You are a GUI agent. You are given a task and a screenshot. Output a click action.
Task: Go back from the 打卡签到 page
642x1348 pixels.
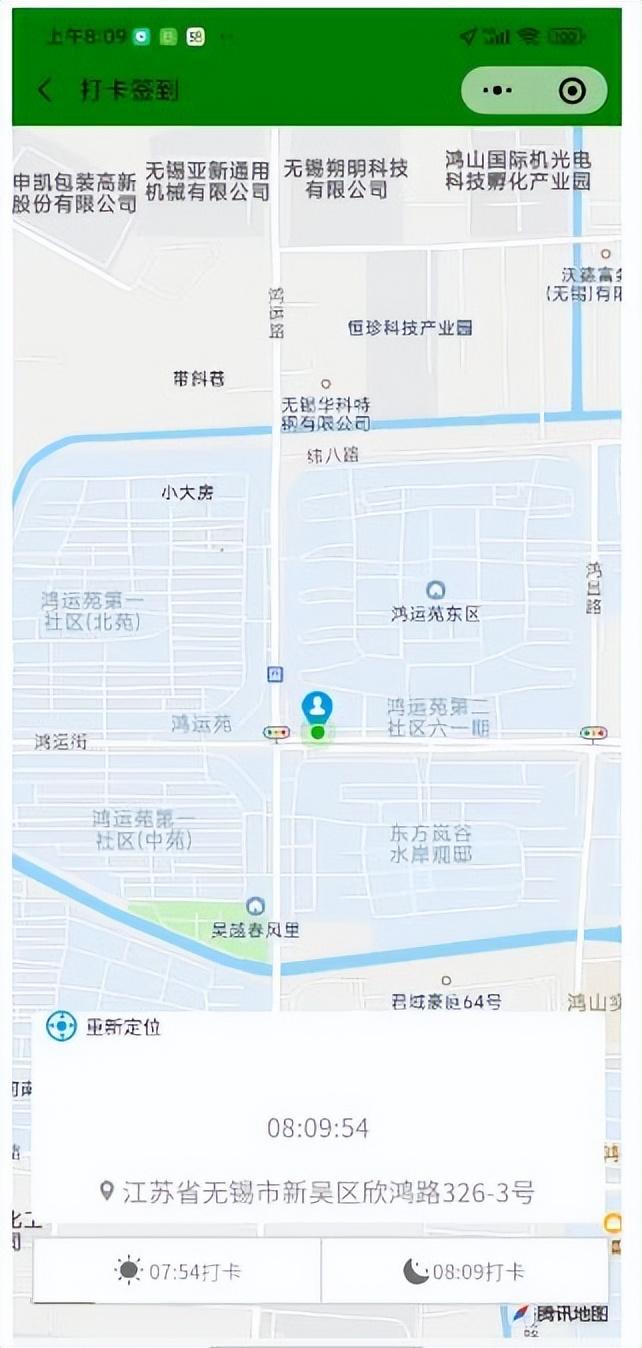[x=44, y=91]
